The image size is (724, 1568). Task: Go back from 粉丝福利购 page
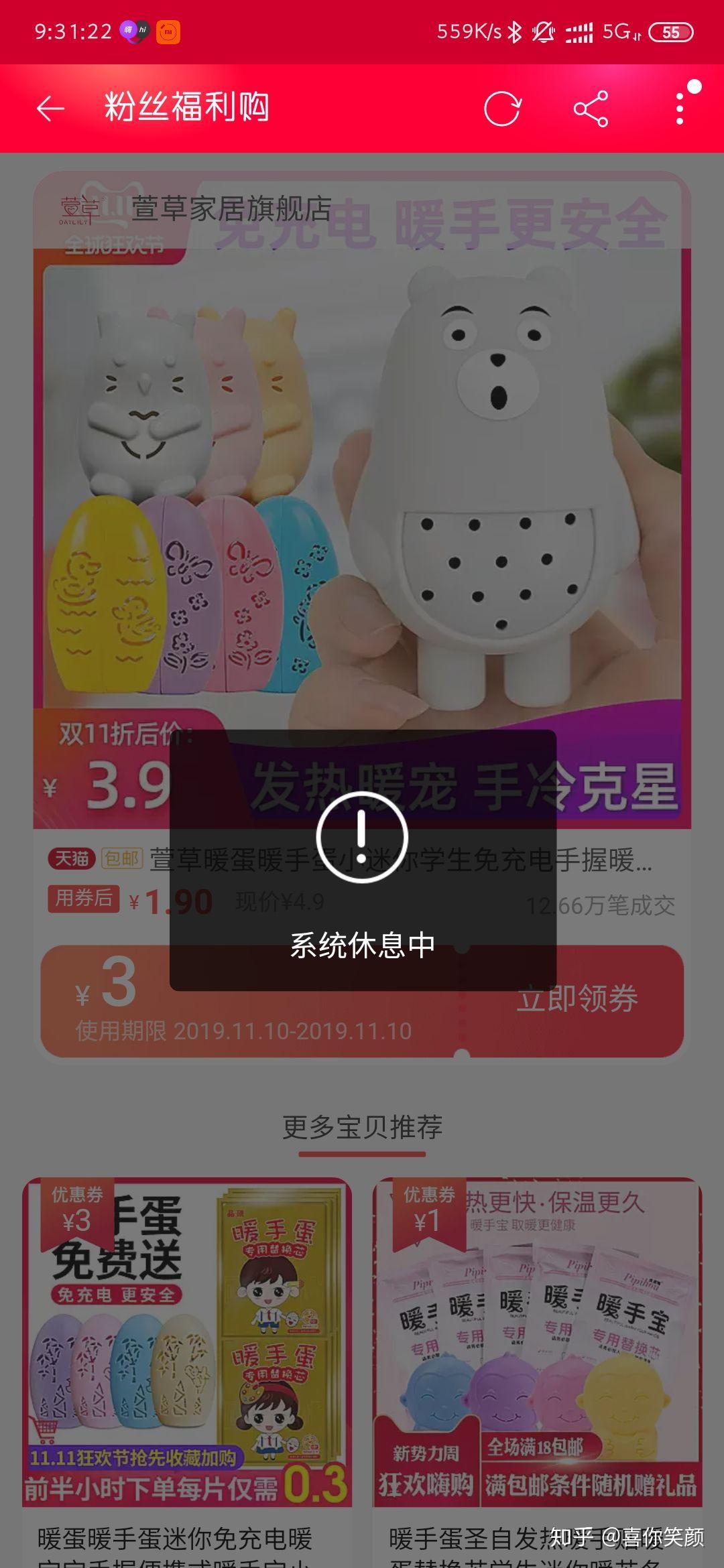coord(50,109)
